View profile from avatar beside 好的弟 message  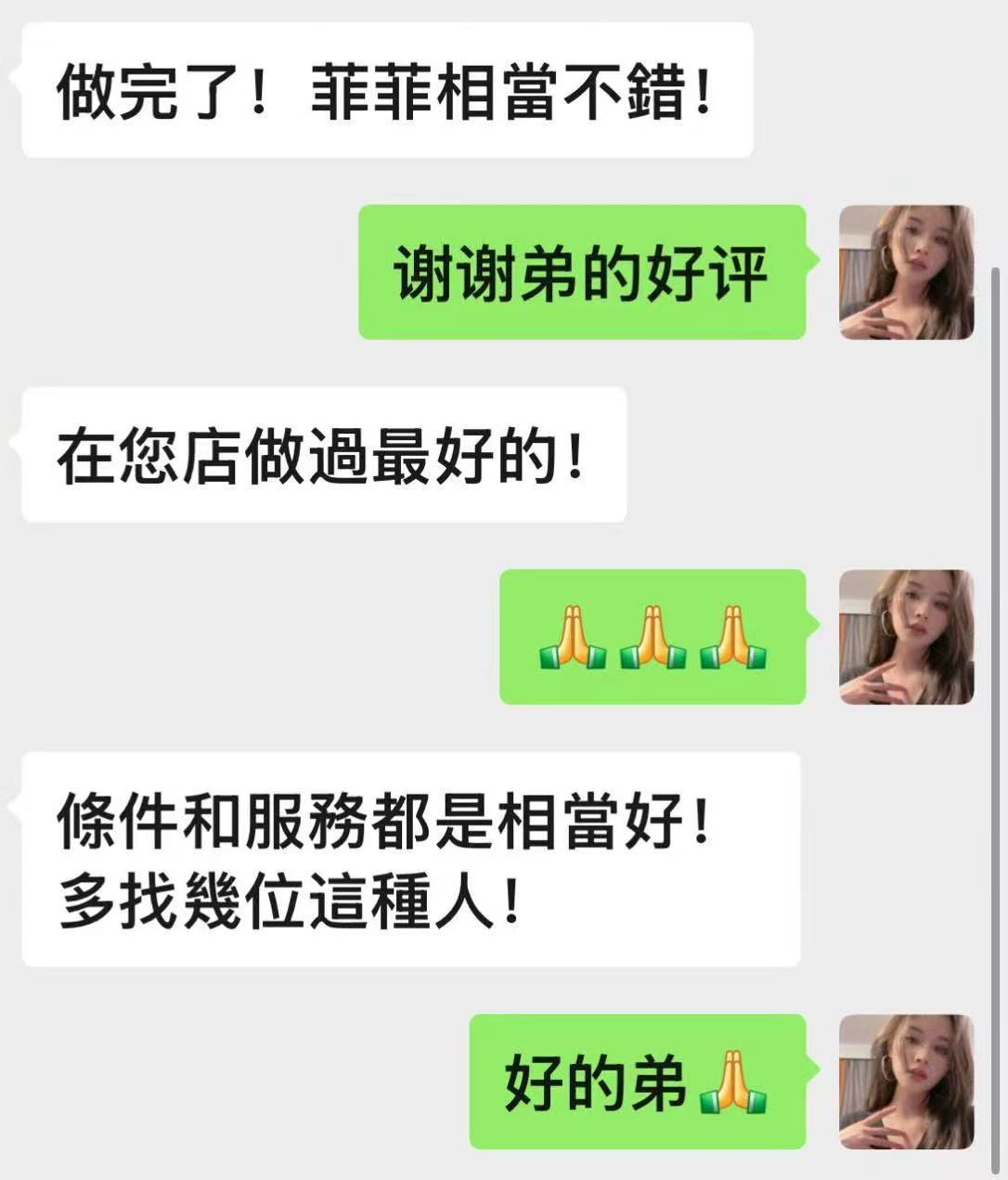pyautogui.click(x=906, y=1082)
